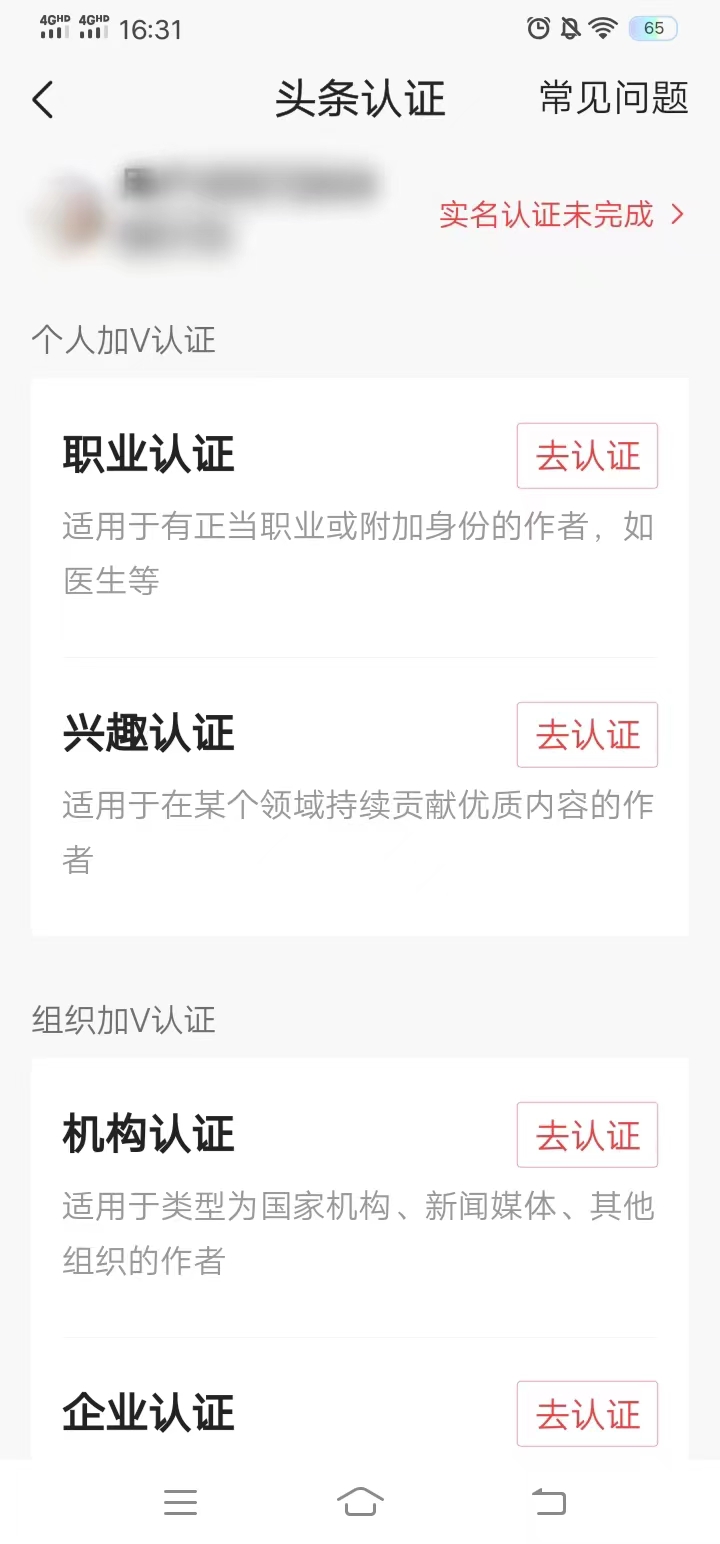Screen dimensions: 720x1544
Task: Expand the 实名认证未完成 chevron
Action: [x=679, y=214]
